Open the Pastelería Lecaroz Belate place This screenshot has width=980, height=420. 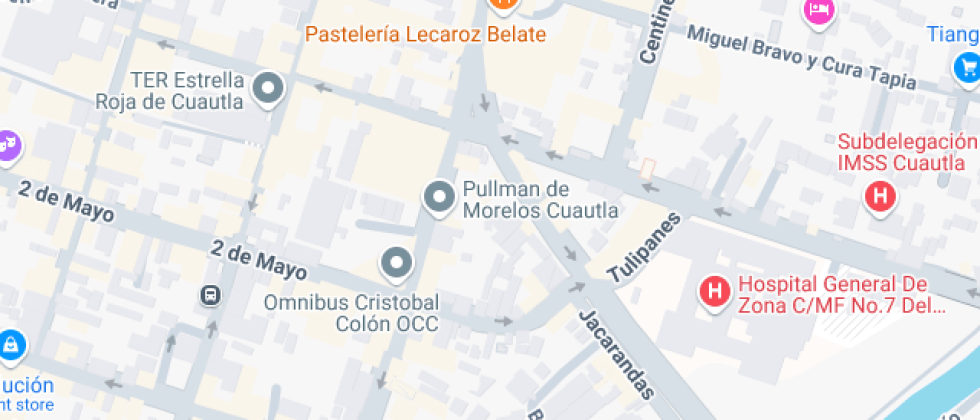(x=505, y=5)
